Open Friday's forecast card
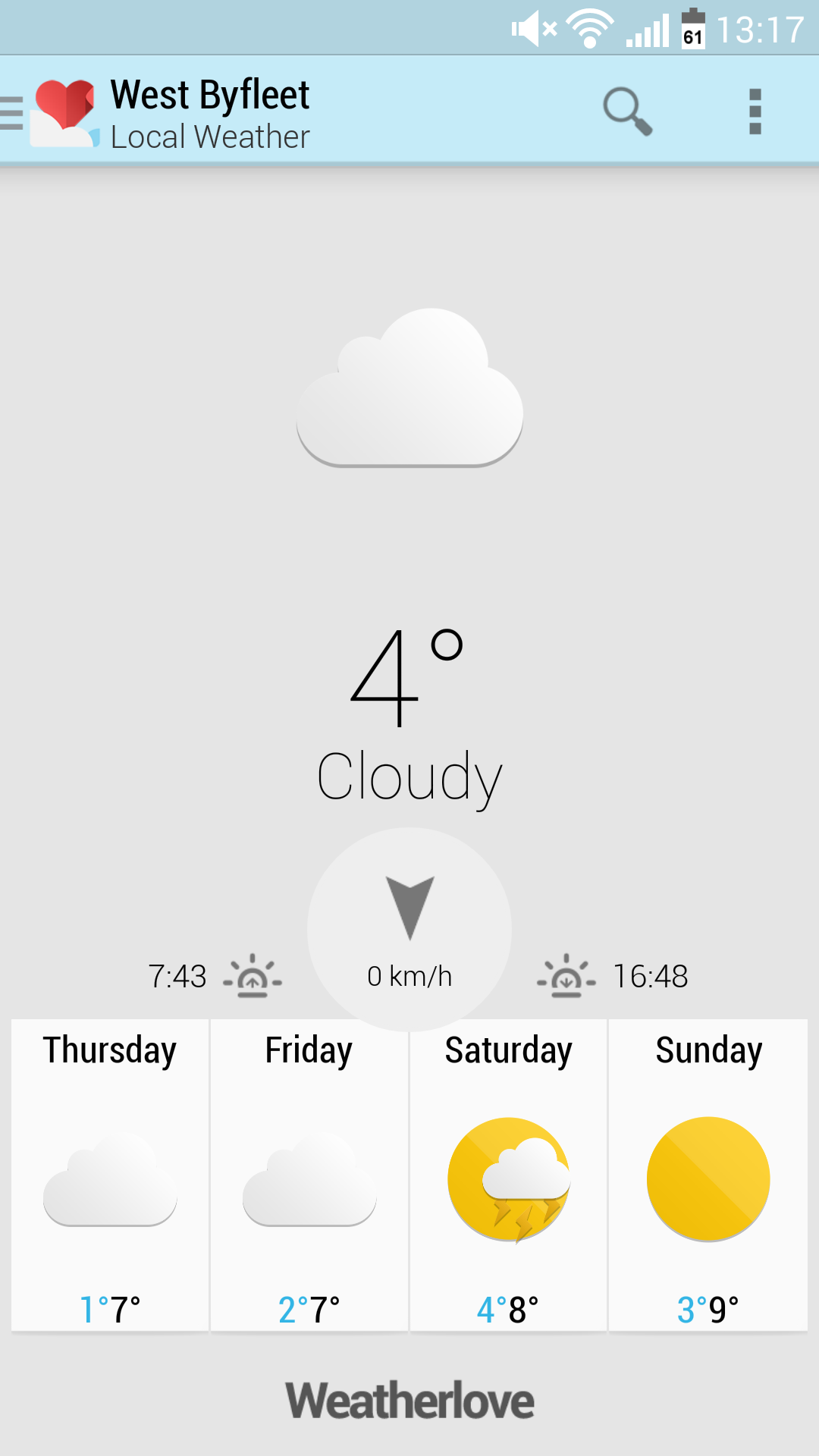The height and width of the screenshot is (1456, 819). click(x=309, y=1175)
